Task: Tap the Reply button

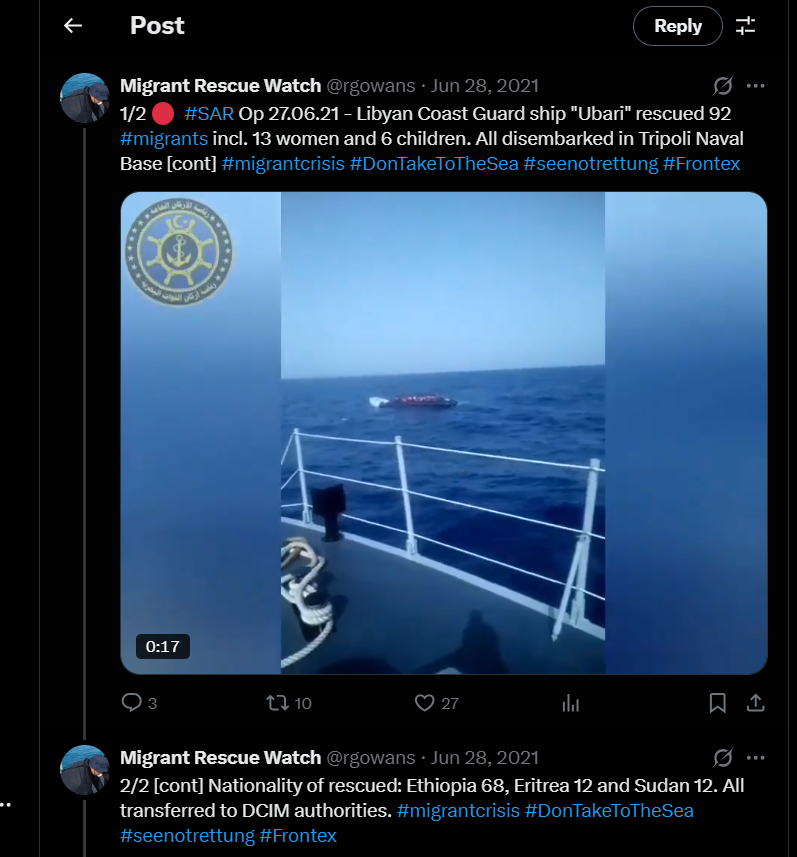Action: point(677,26)
